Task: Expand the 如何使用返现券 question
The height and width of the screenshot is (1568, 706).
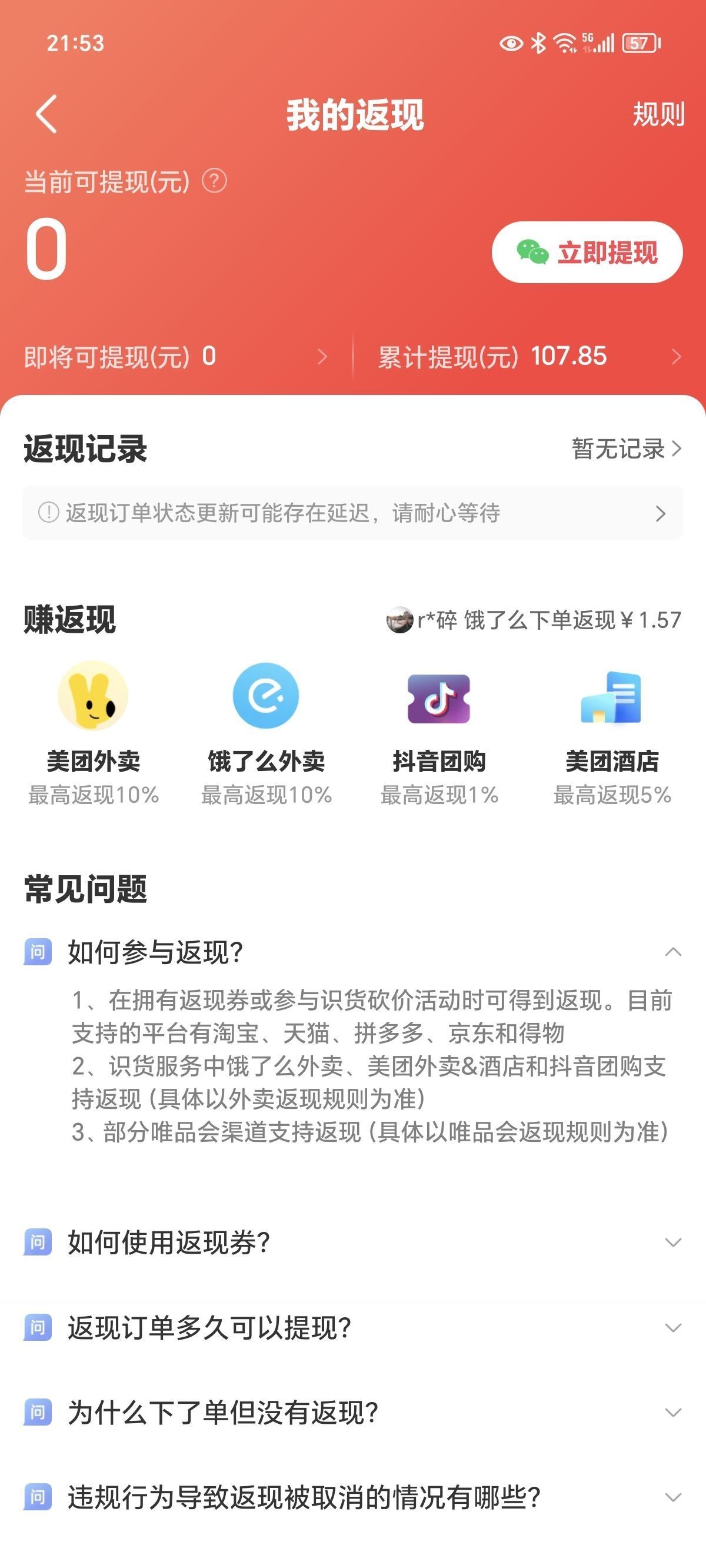Action: pos(353,1243)
